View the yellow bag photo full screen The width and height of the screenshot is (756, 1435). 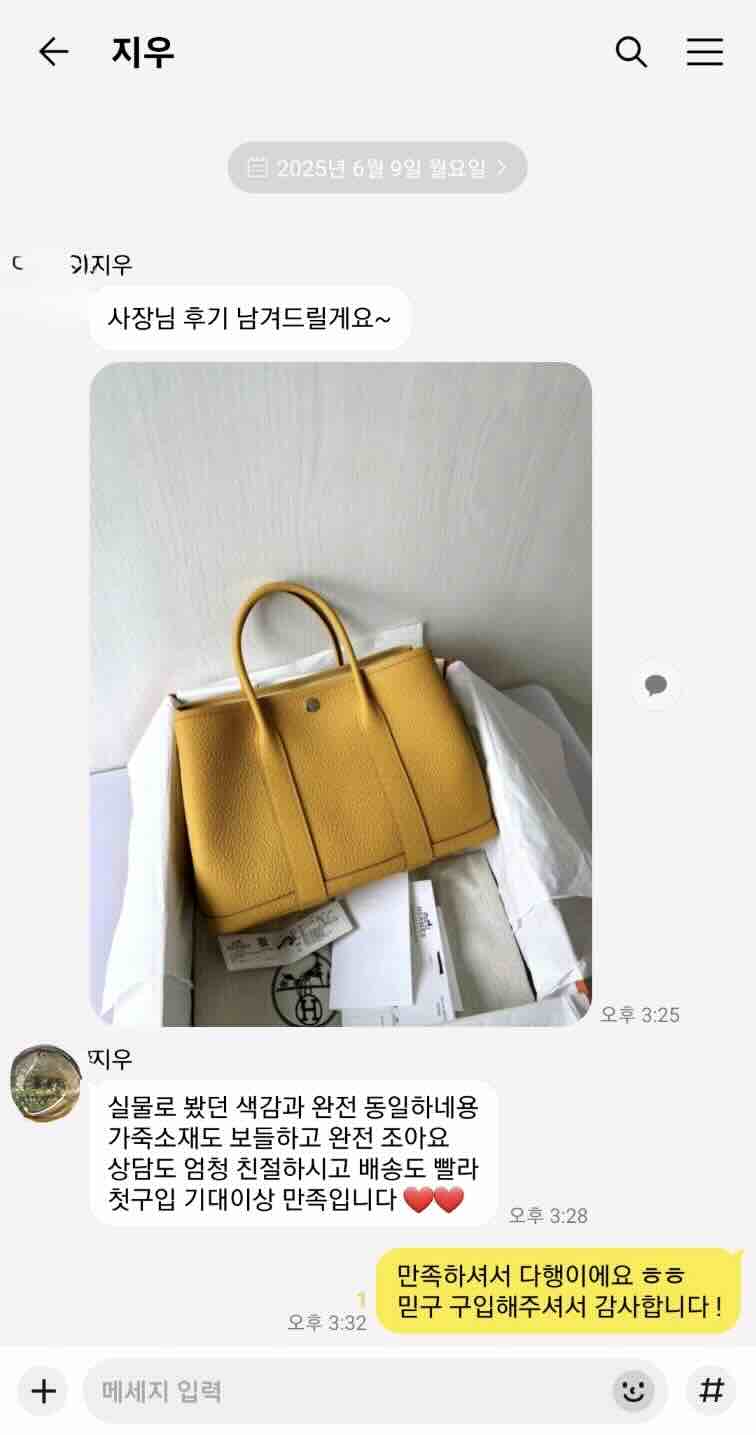(340, 693)
